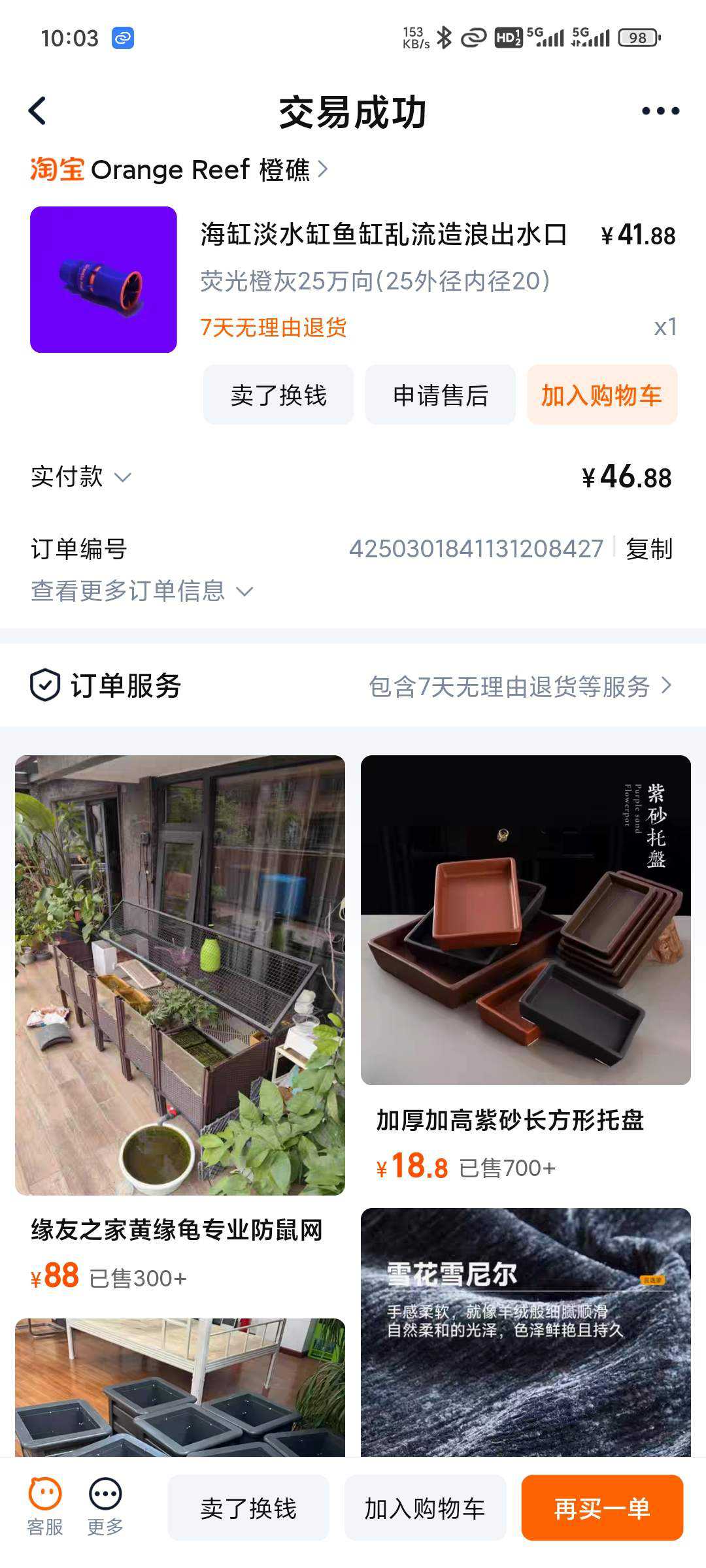Open the 雪花雪尼尔 fabric product card
The height and width of the screenshot is (1568, 706).
[526, 1333]
